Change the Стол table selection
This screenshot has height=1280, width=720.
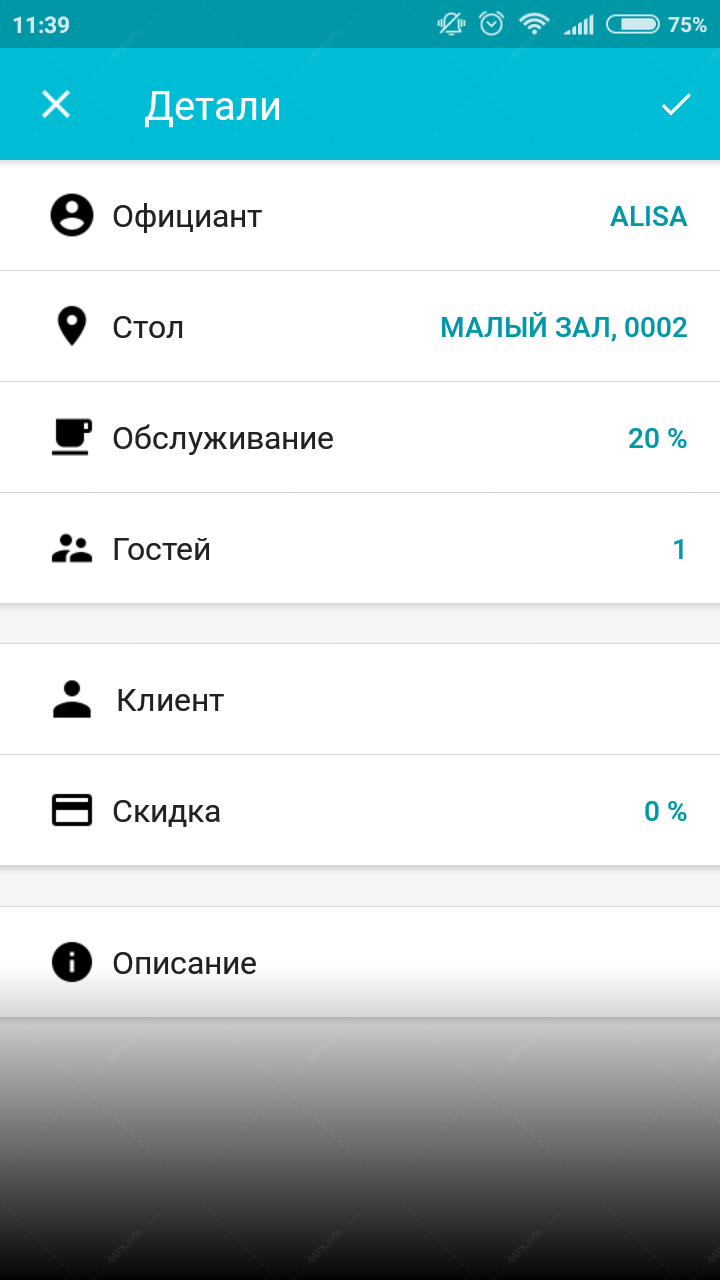(x=360, y=327)
